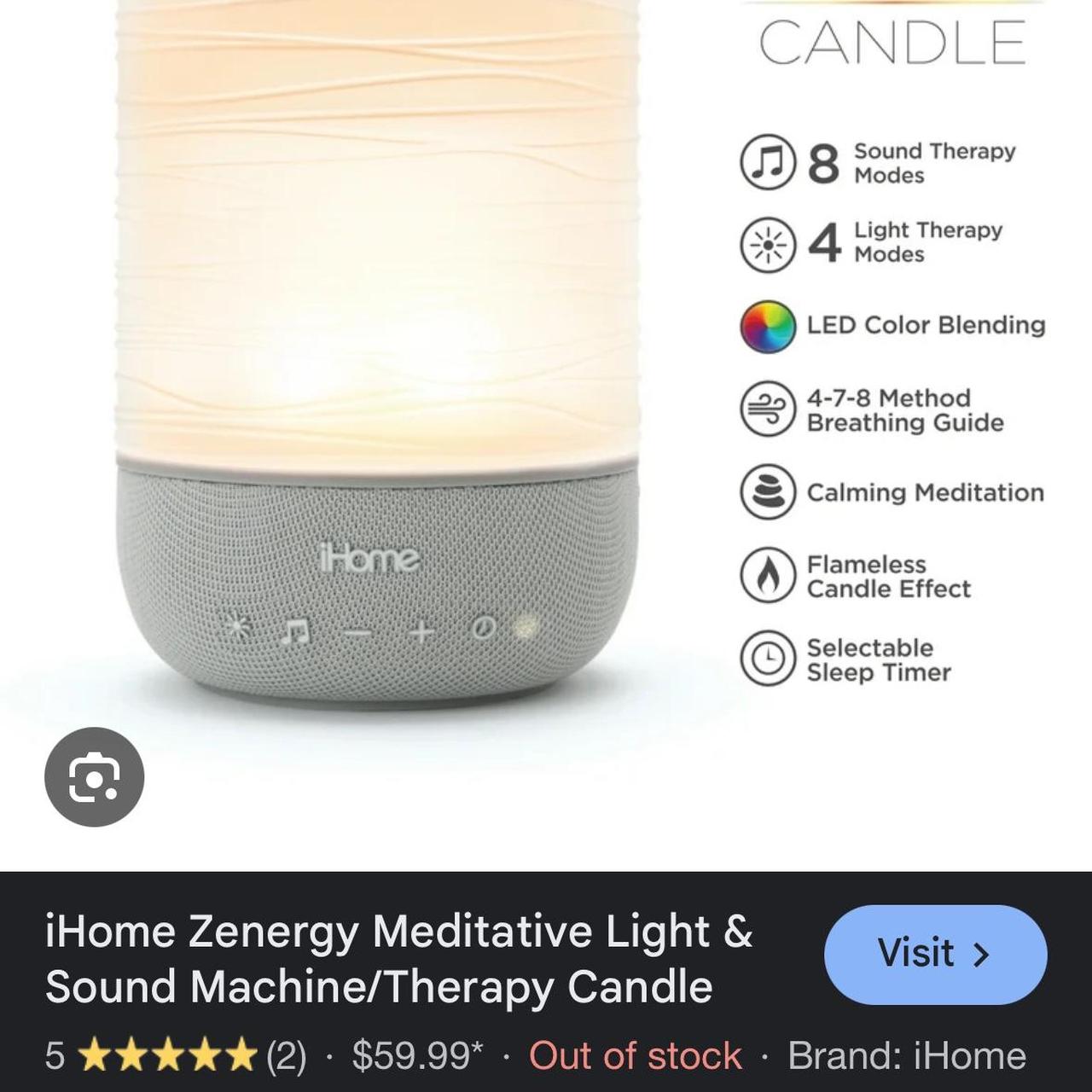Open Google Lens image search
Viewport: 1092px width, 1092px height.
coord(94,776)
